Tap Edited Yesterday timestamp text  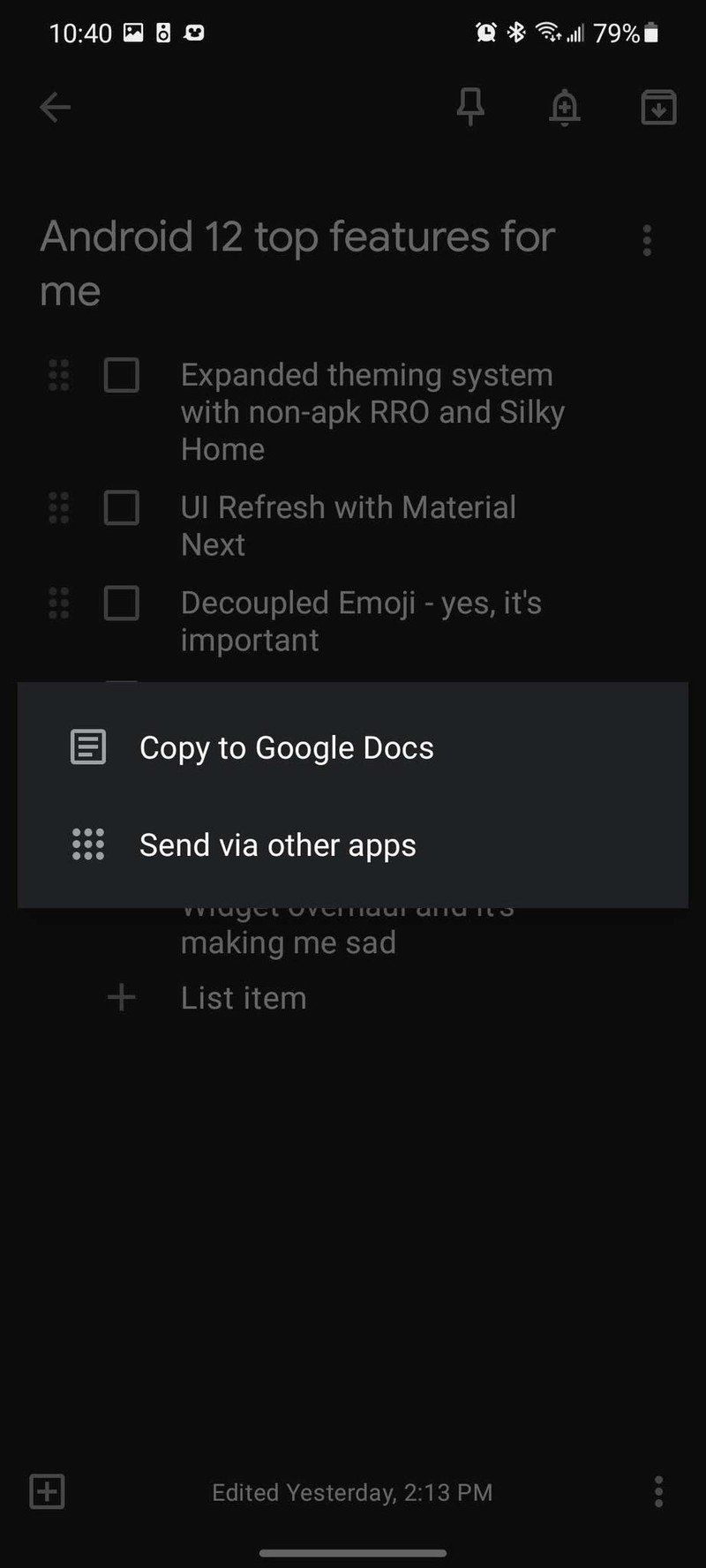(x=353, y=1492)
